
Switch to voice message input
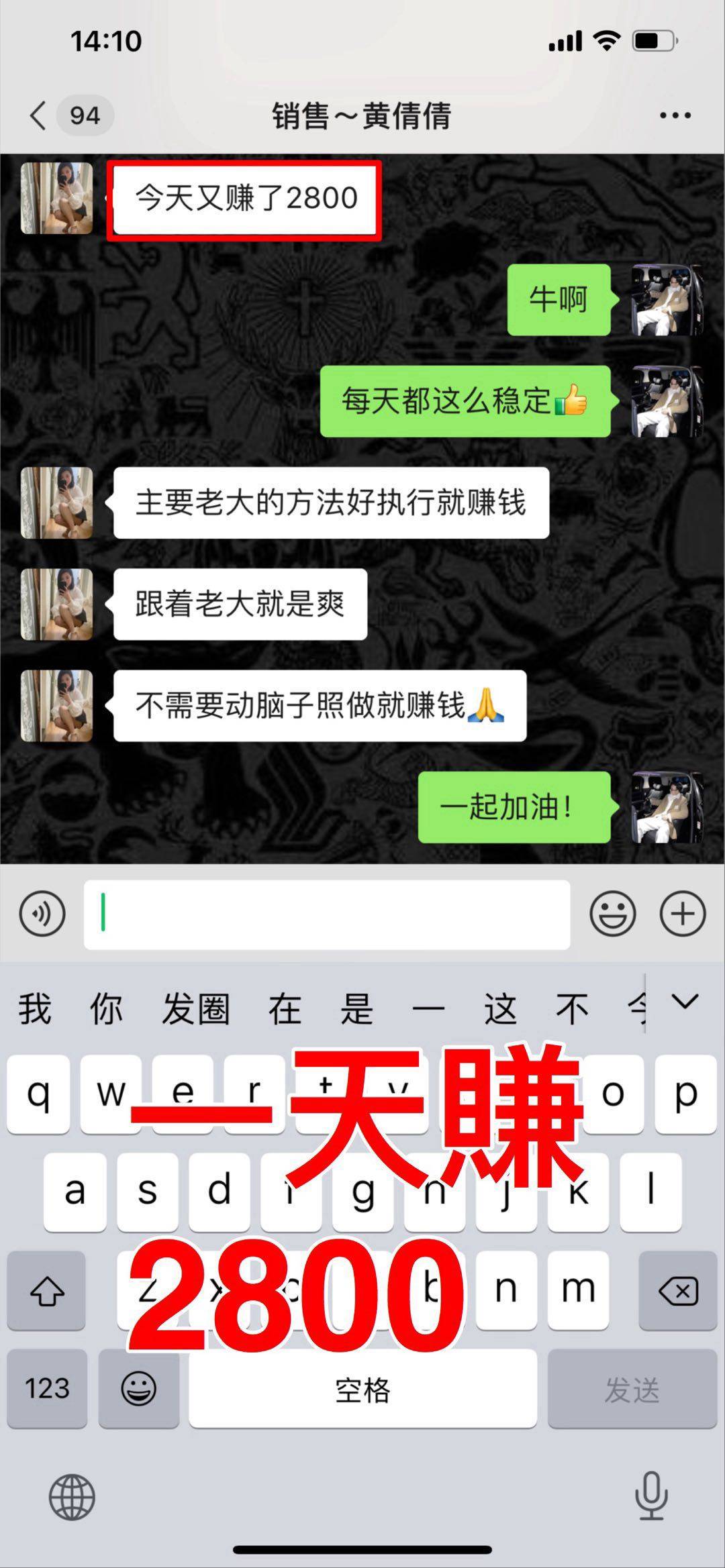coord(42,914)
